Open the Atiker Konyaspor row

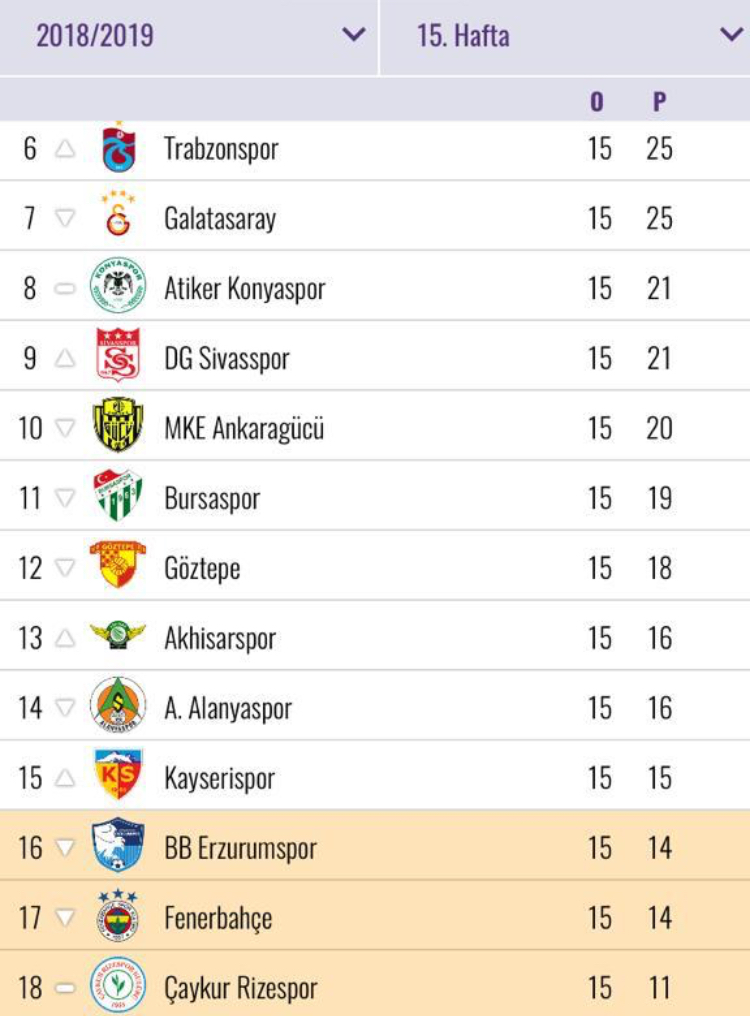pyautogui.click(x=375, y=286)
